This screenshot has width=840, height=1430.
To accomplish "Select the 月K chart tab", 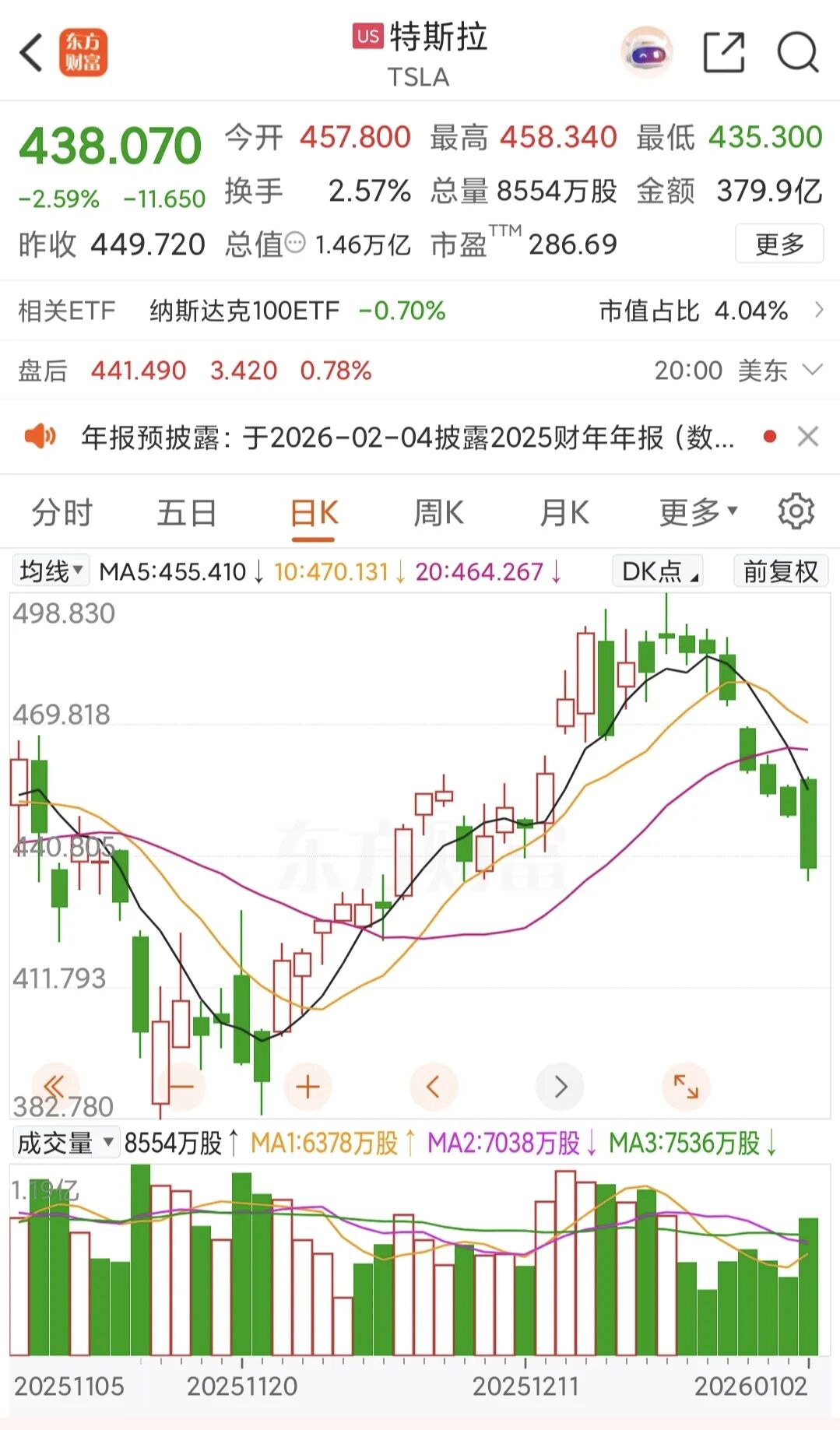I will coord(564,513).
